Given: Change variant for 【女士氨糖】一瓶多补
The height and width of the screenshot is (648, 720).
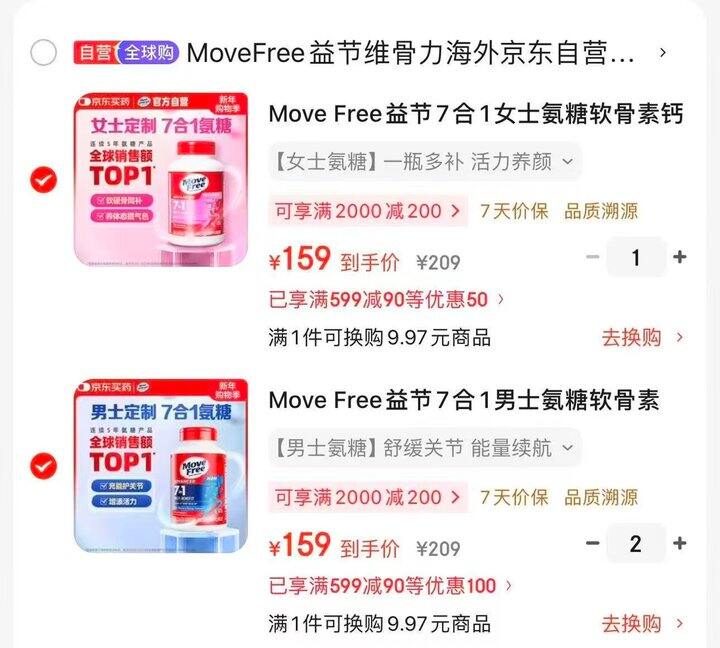Looking at the screenshot, I should [424, 161].
